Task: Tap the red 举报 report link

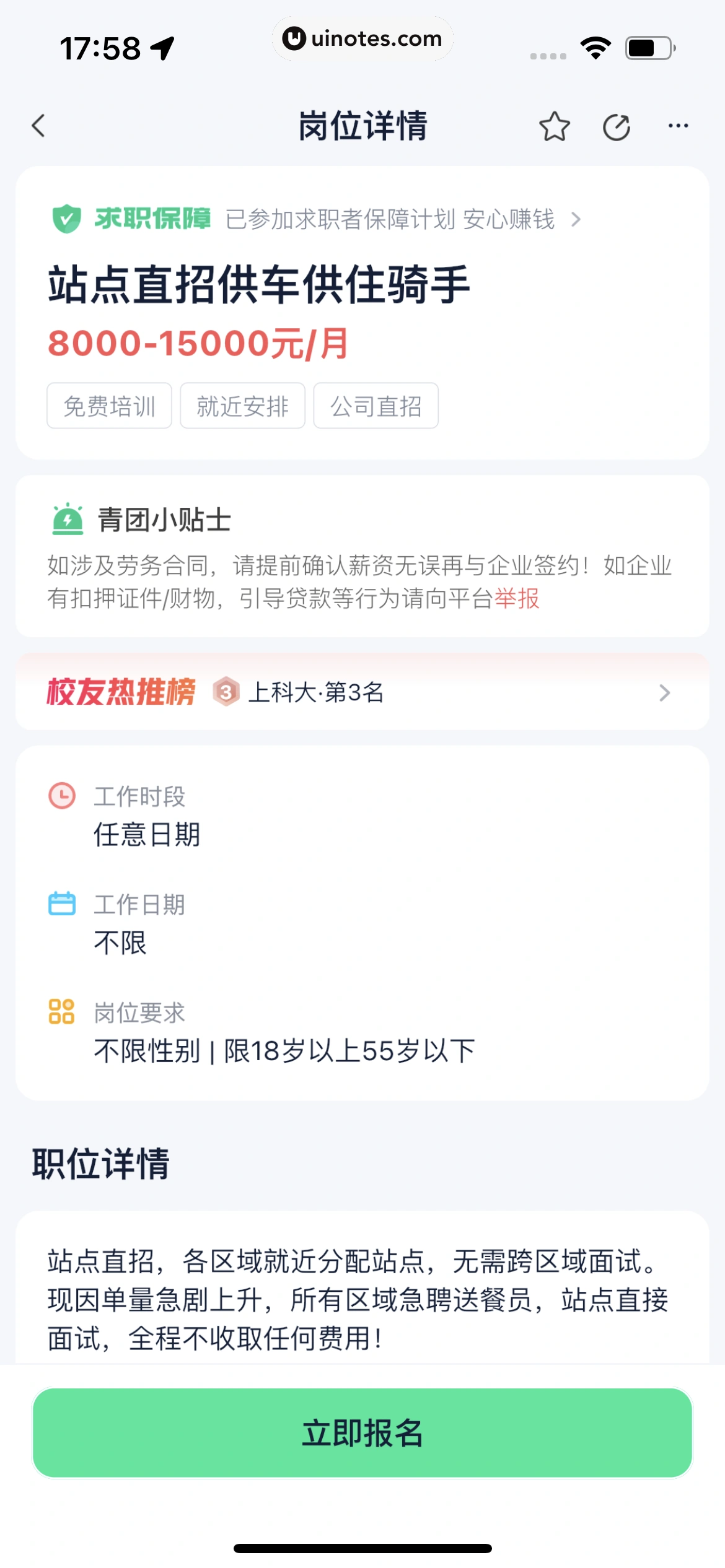Action: click(517, 599)
